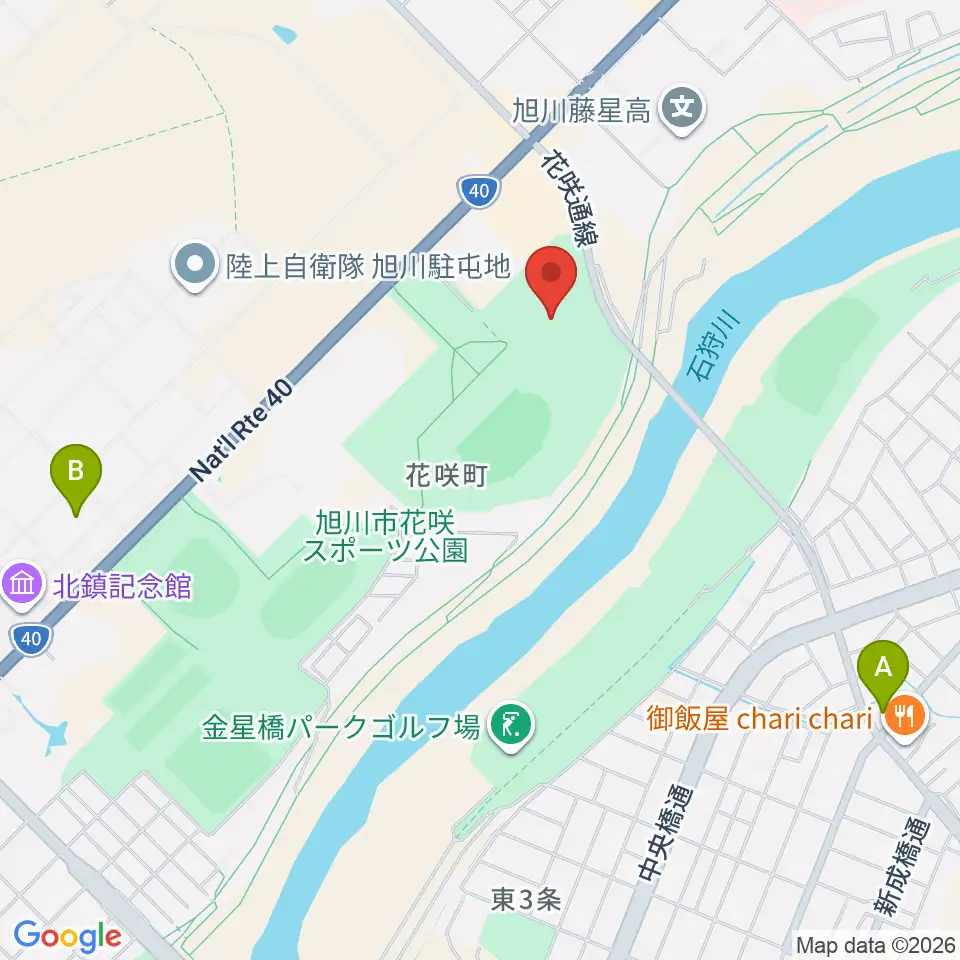Open the 金星橋パークゴルフ場 golf pin
Viewport: 960px width, 960px height.
click(512, 727)
